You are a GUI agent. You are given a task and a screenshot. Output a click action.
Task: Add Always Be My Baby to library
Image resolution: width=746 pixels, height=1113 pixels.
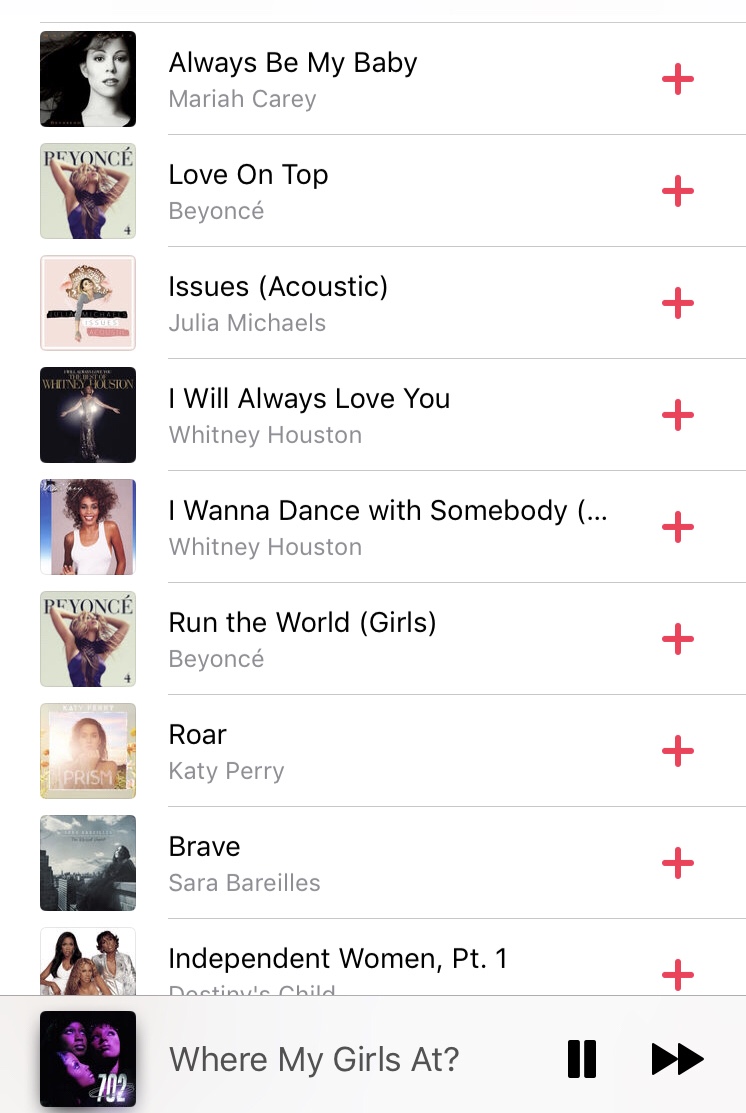(x=678, y=79)
